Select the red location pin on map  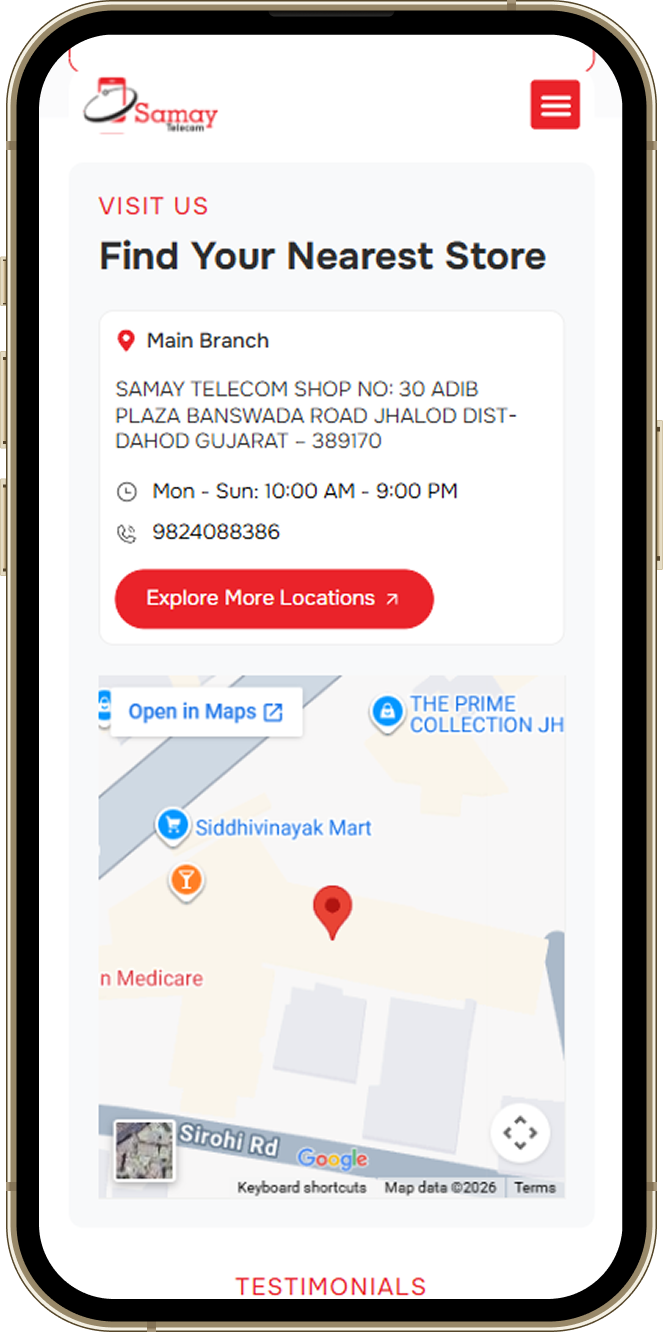332,910
